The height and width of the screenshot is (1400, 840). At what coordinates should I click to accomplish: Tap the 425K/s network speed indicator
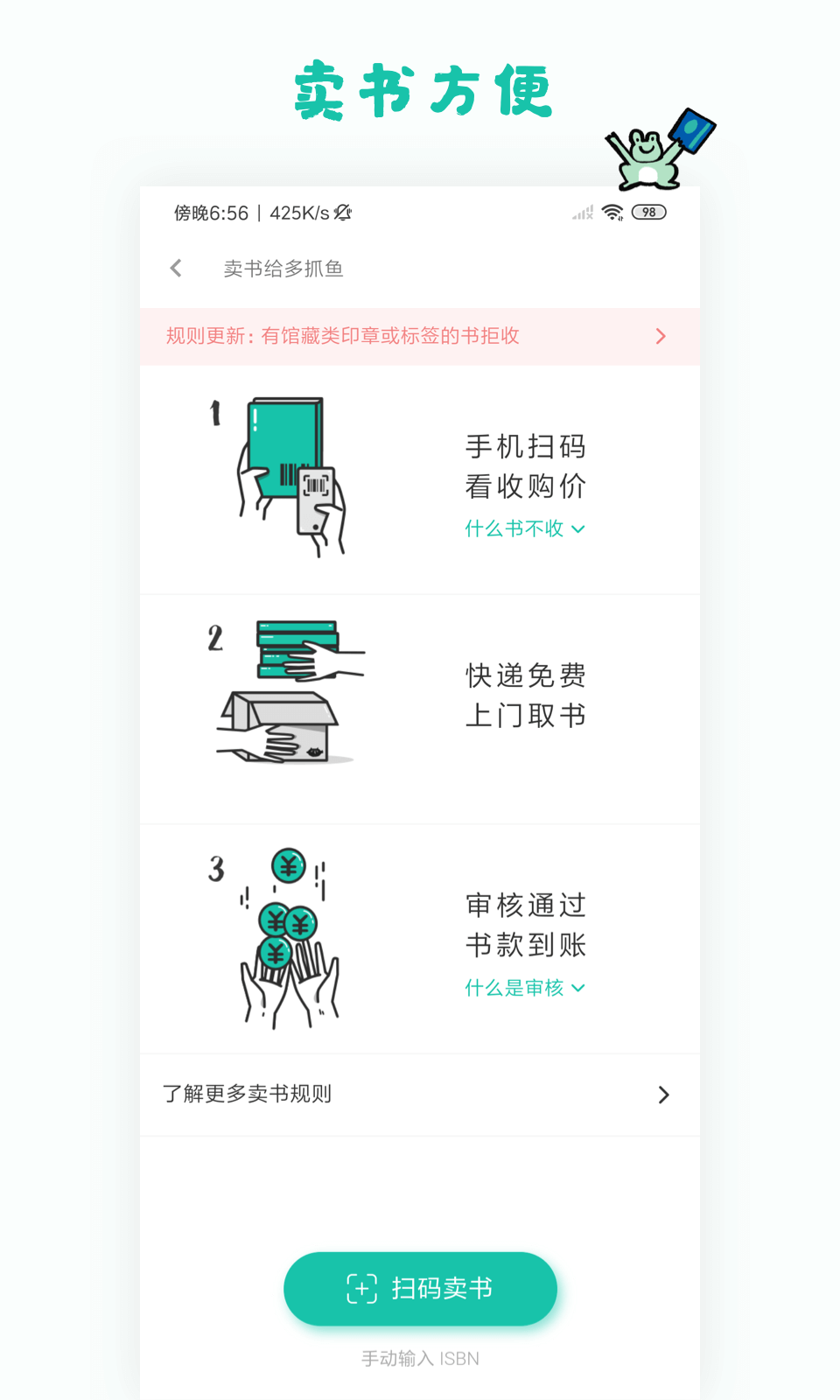298,213
